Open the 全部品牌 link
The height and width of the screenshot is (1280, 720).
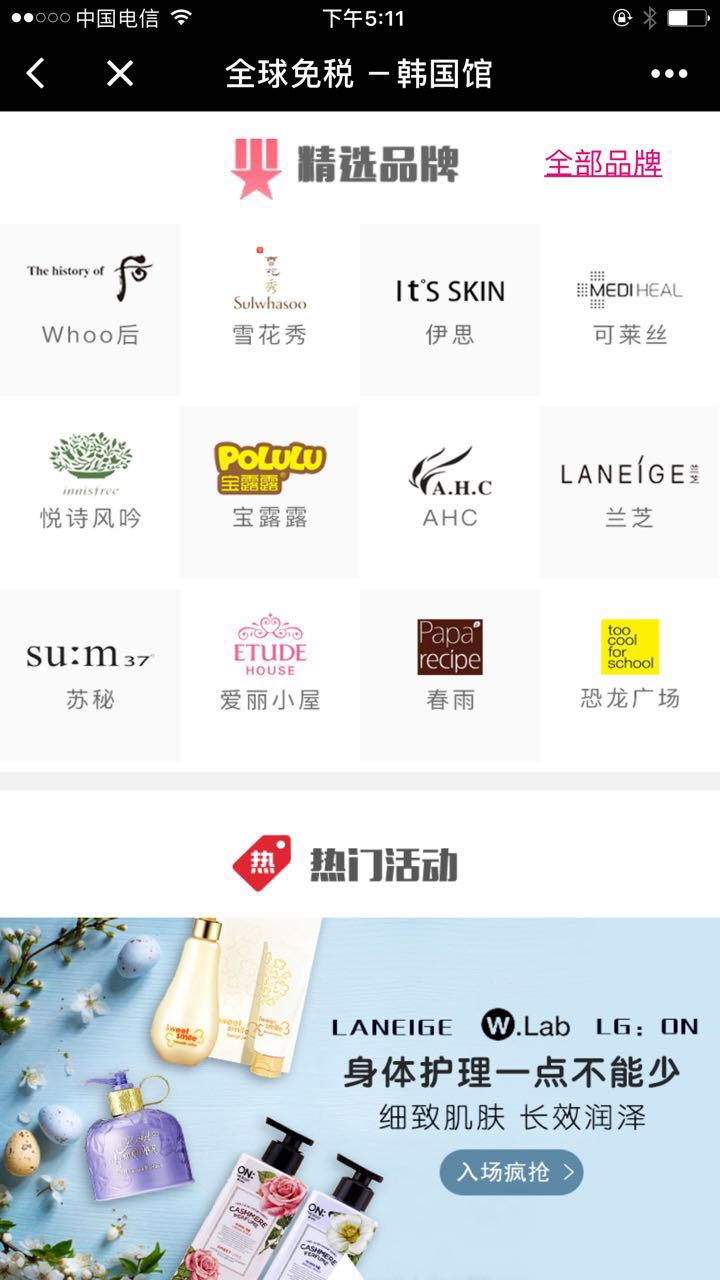[x=603, y=163]
